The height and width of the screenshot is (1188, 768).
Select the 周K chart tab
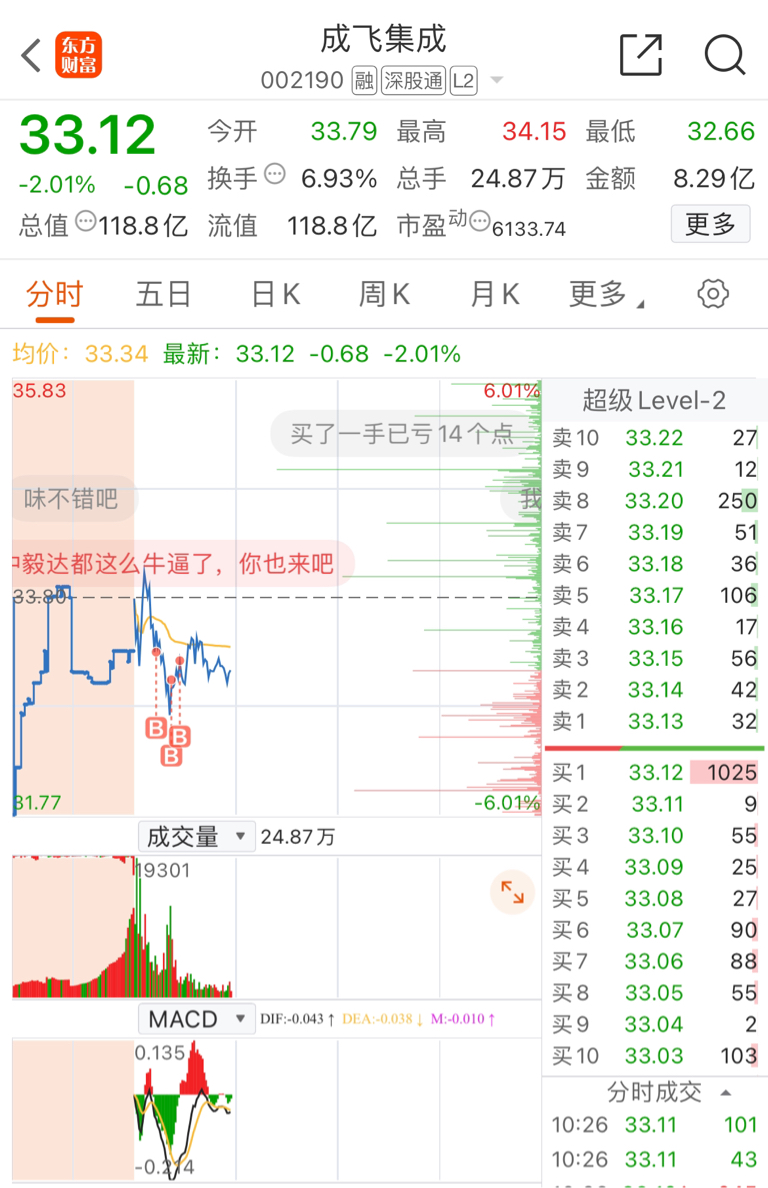(x=385, y=294)
